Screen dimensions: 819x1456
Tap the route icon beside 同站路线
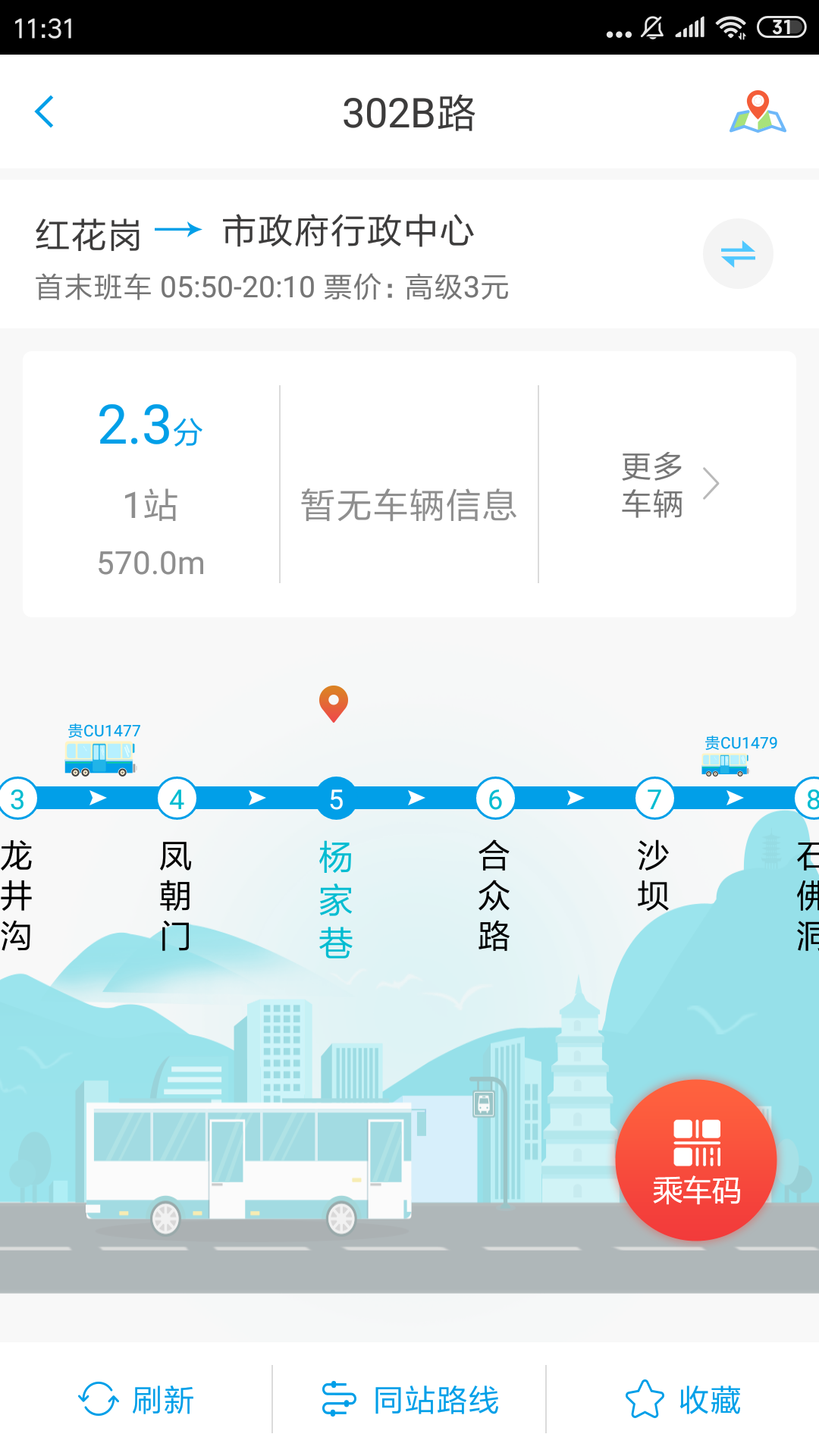pyautogui.click(x=340, y=1398)
